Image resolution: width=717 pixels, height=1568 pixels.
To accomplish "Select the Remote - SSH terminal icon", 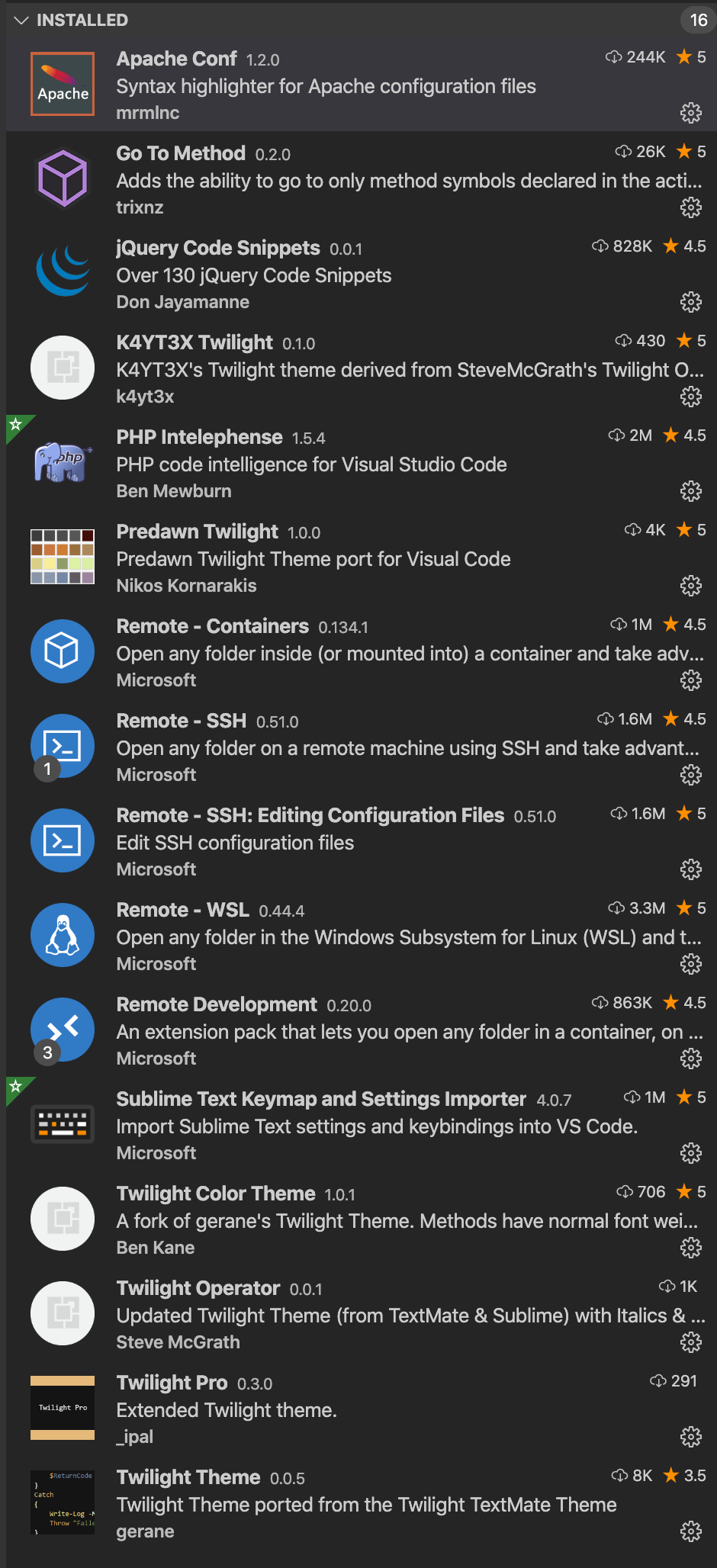I will click(62, 745).
